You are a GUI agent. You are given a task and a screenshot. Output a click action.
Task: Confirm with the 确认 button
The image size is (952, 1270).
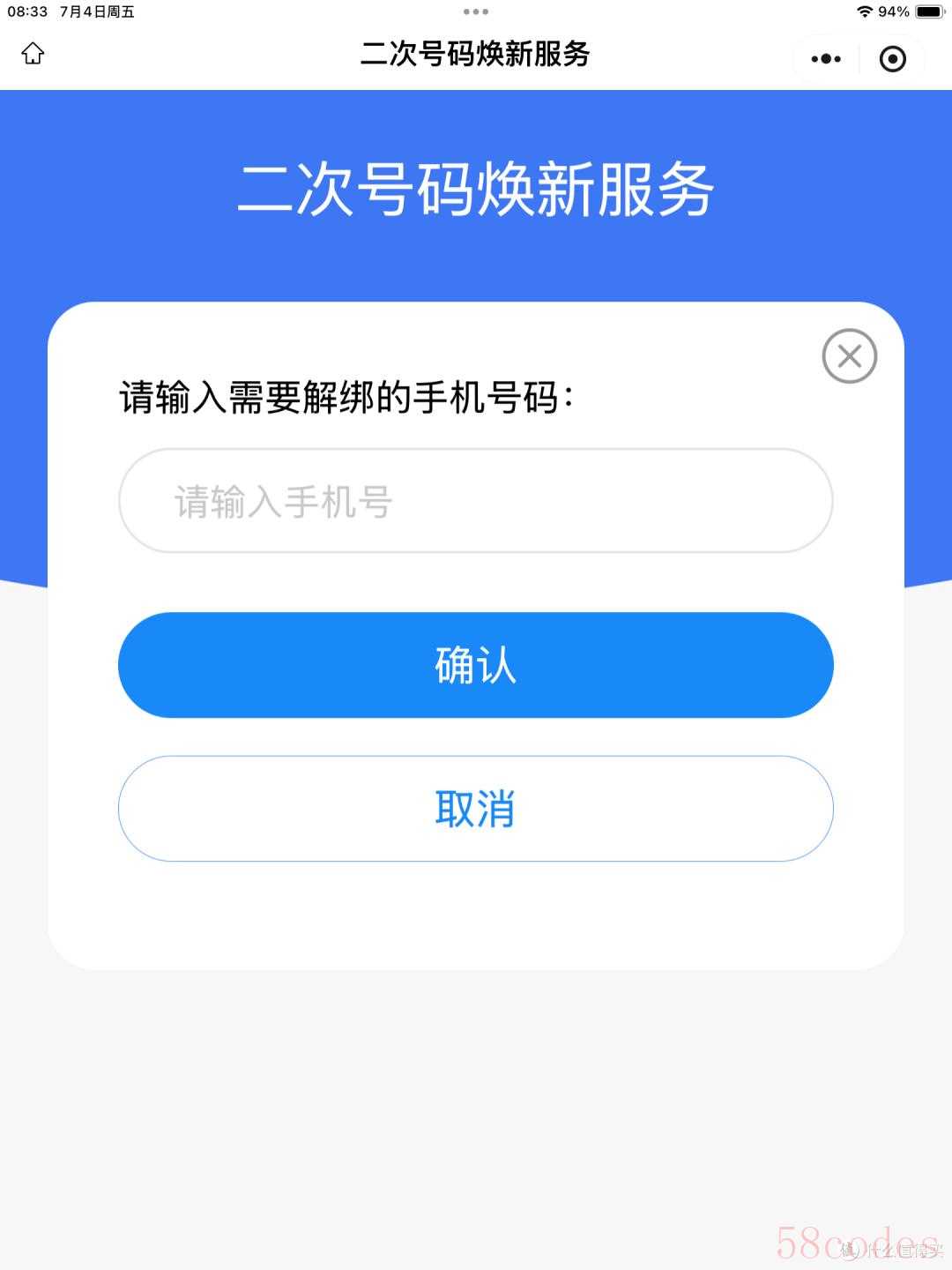pyautogui.click(x=476, y=665)
